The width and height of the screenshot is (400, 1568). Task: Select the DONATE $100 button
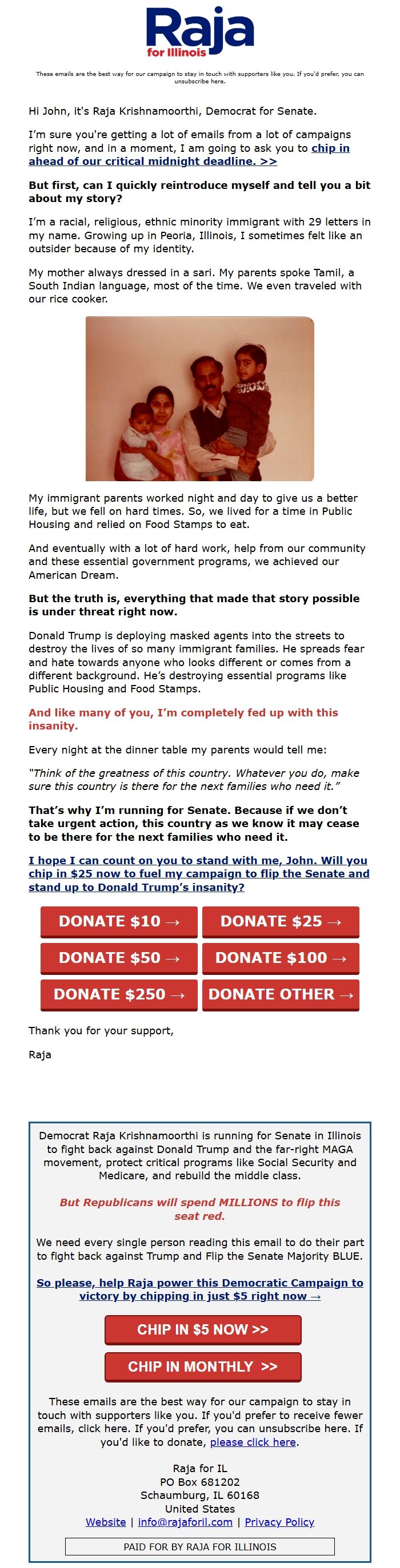281,957
